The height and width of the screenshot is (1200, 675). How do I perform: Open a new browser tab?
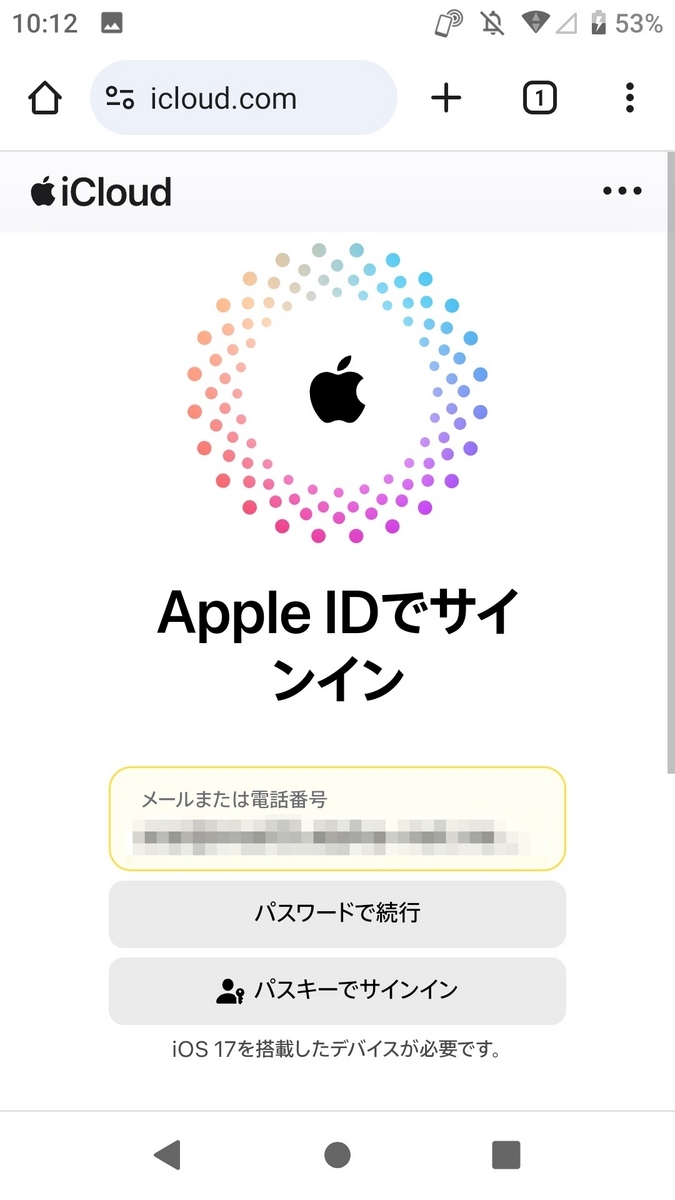click(446, 98)
